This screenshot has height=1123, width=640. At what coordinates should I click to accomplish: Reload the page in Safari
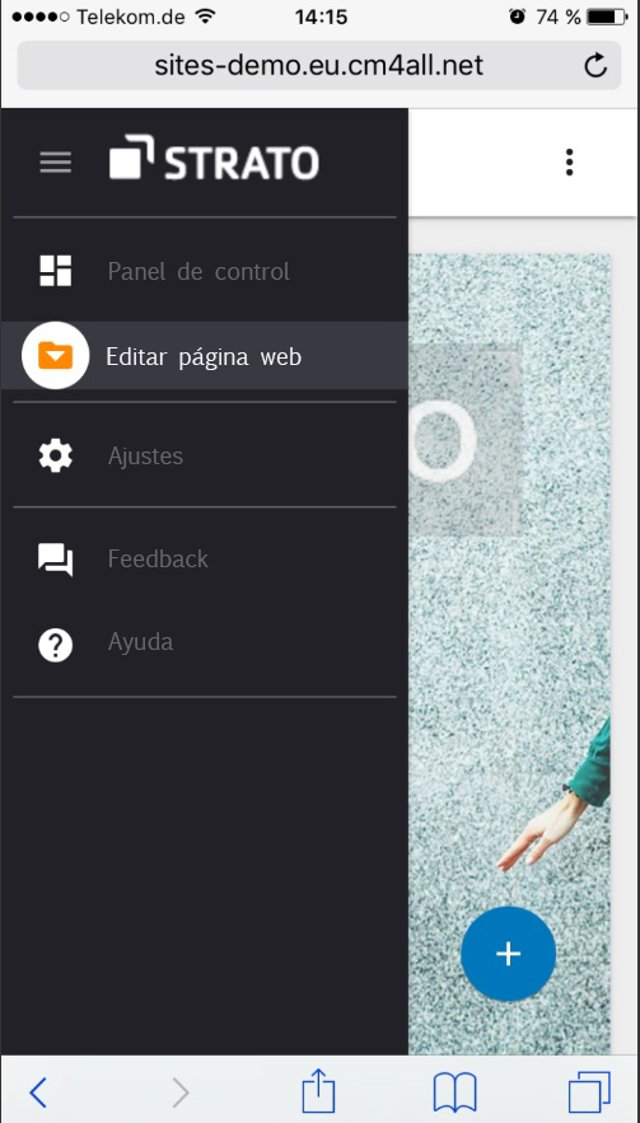point(595,67)
